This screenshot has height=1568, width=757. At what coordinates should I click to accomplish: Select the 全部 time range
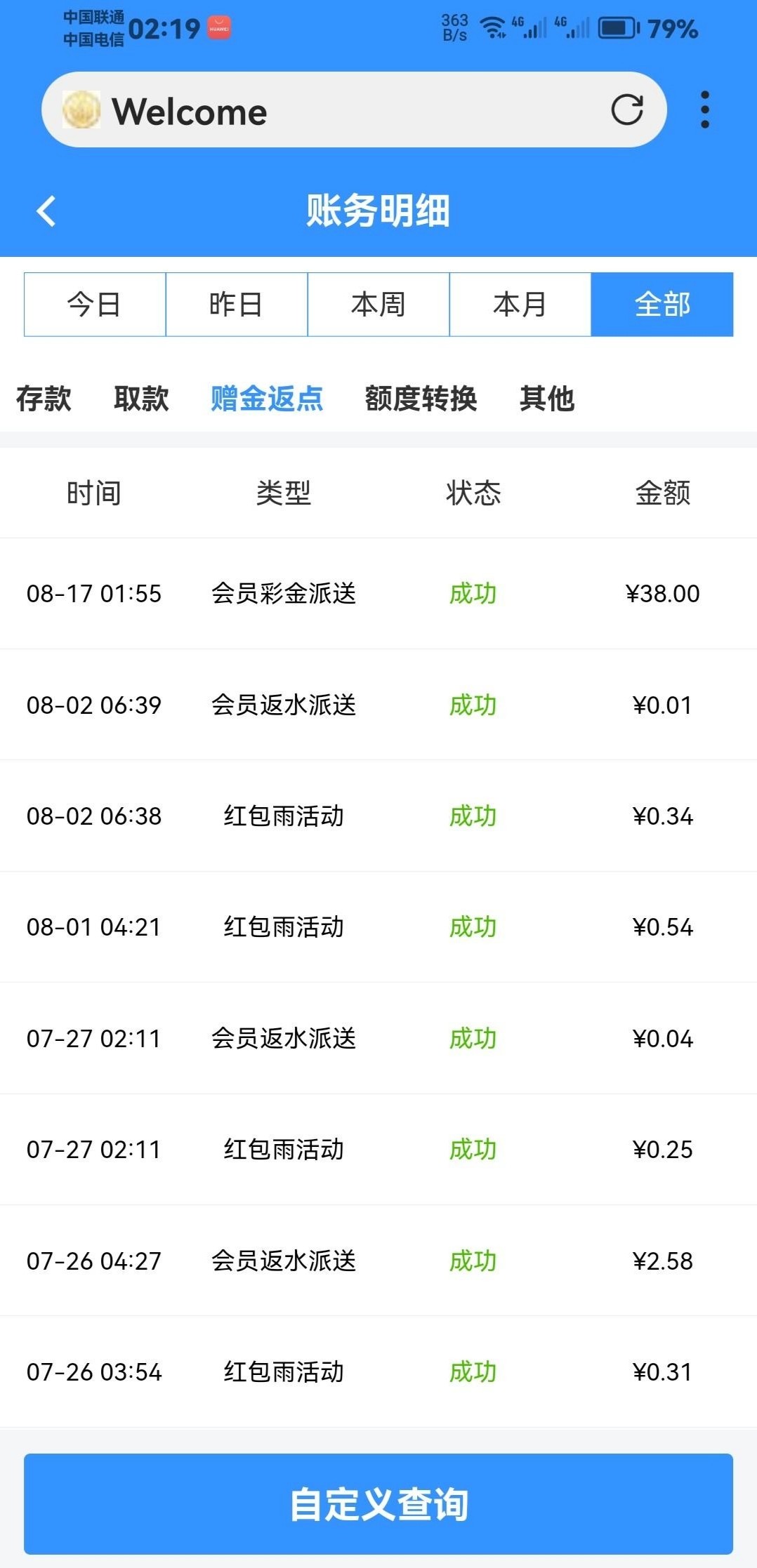[662, 305]
